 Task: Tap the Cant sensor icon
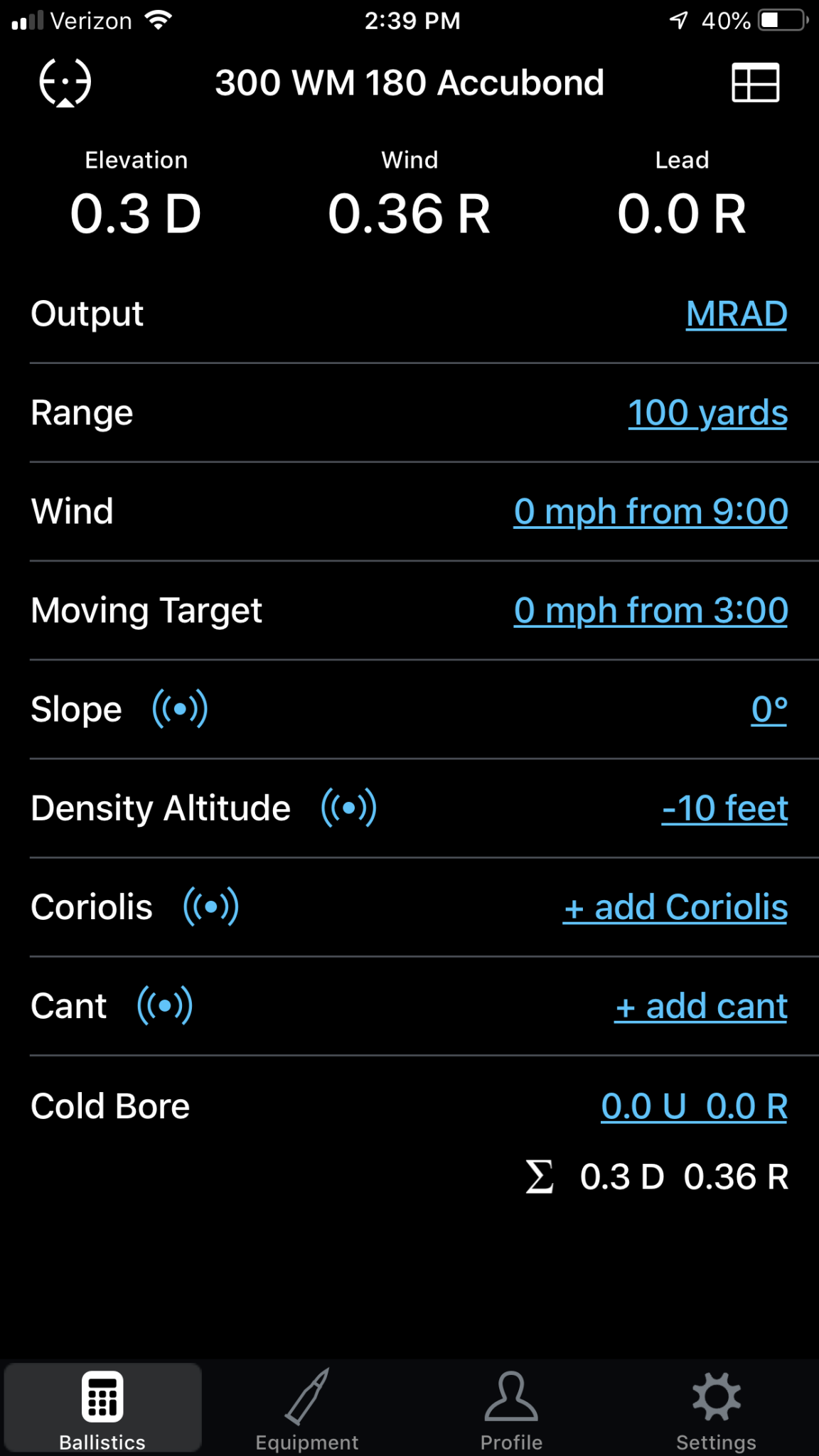point(164,1005)
